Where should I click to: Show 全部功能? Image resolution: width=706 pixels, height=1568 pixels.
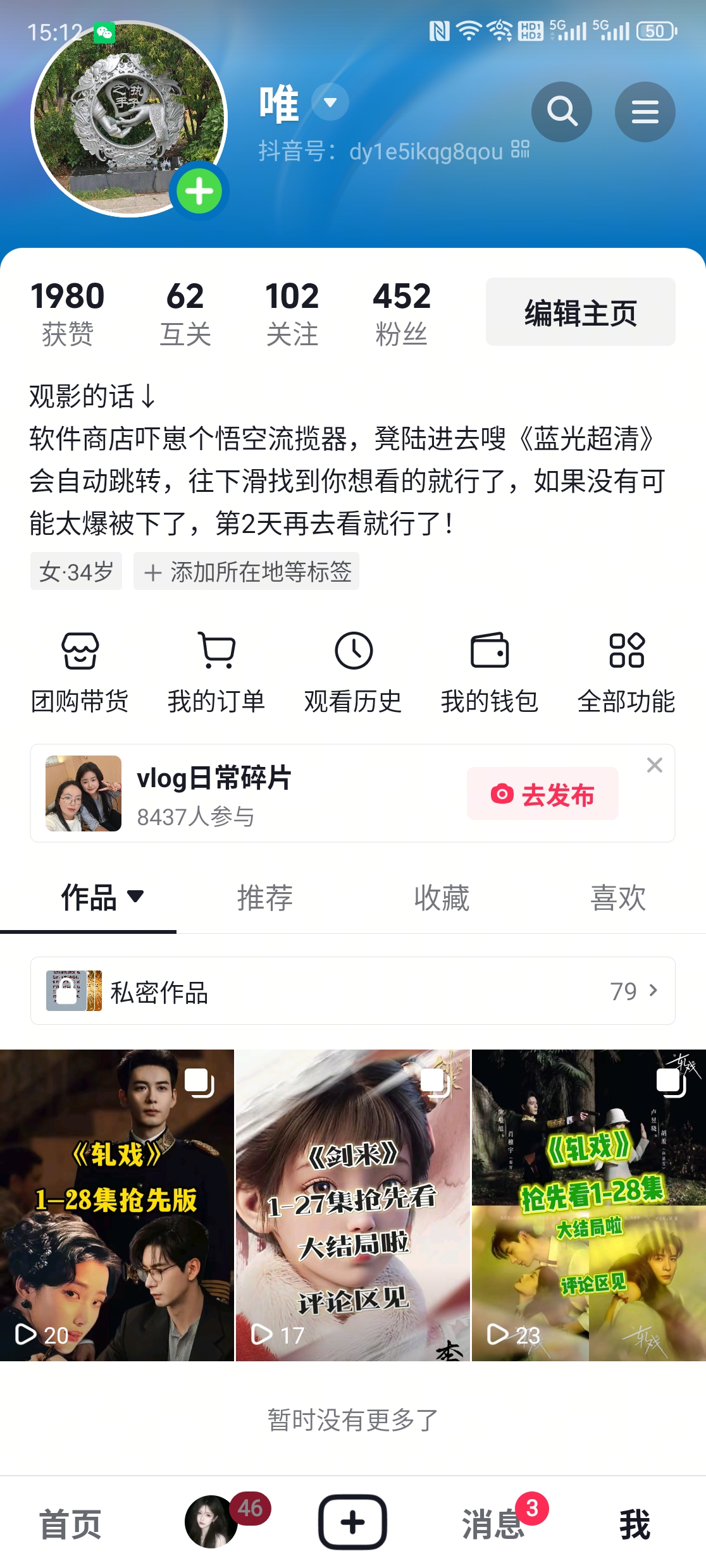pos(626,673)
